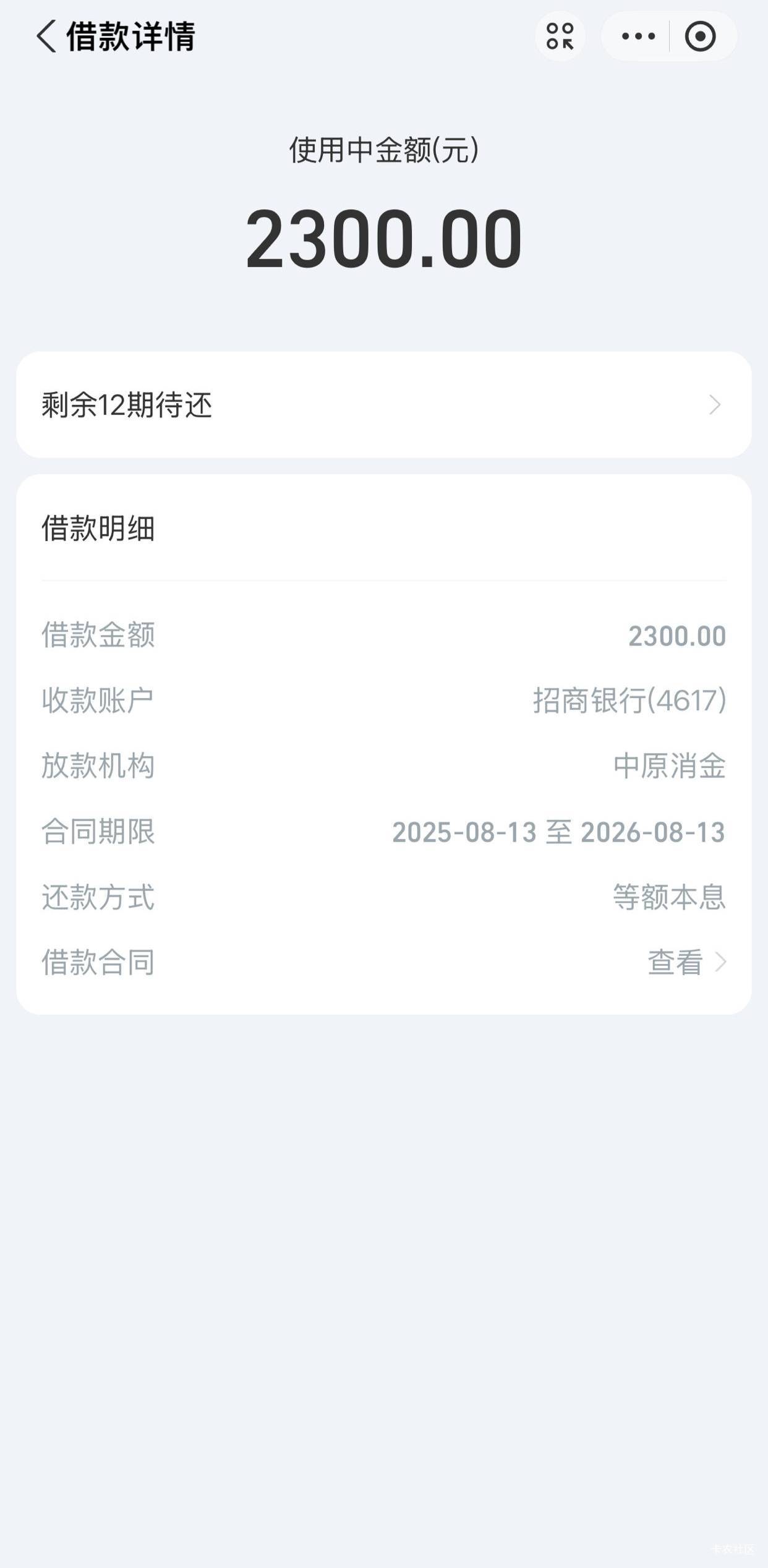View the 借款合同 via 查看
Viewport: 768px width, 1568px height.
(x=686, y=962)
